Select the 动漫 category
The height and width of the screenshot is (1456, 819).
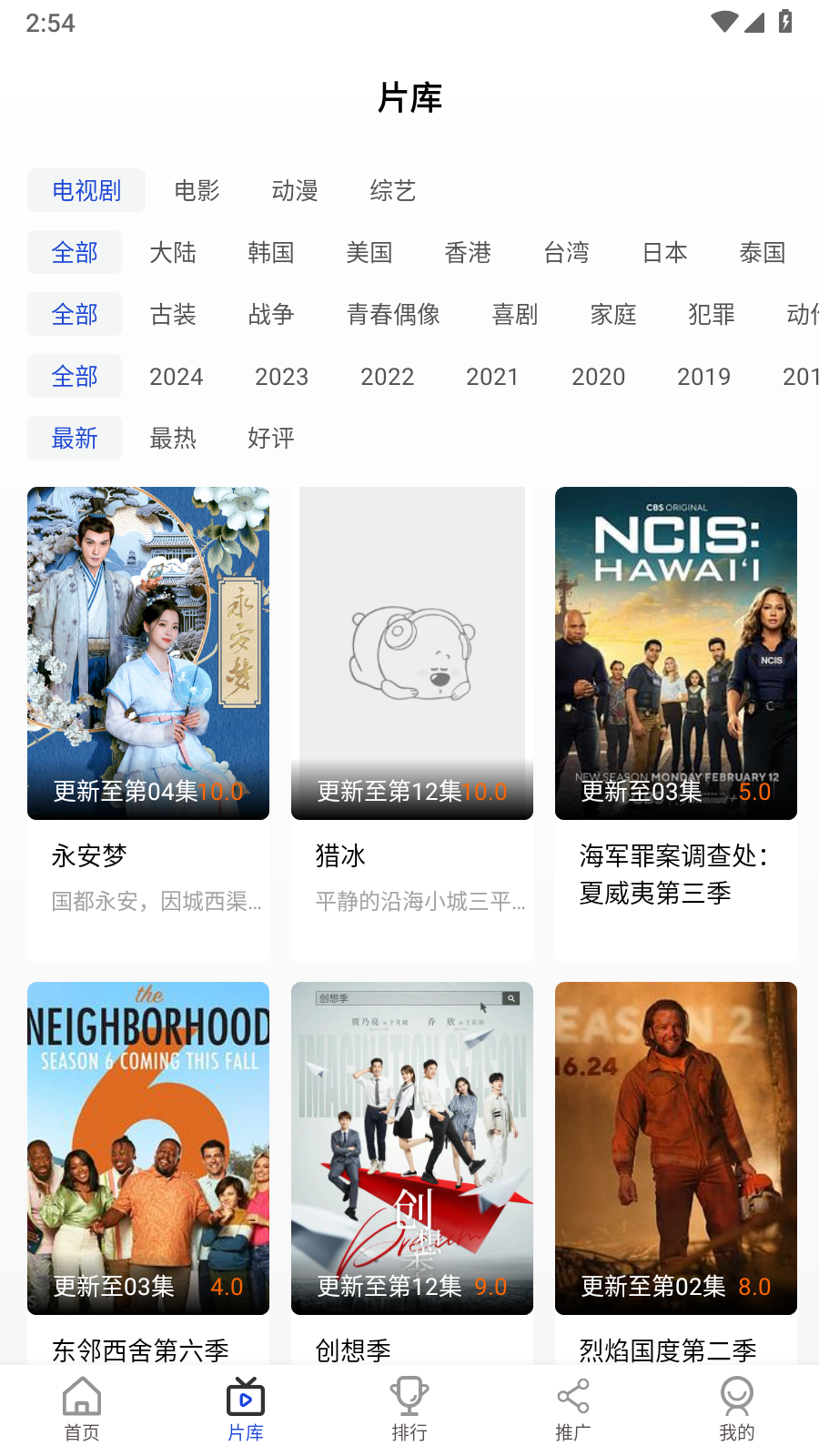tap(295, 190)
